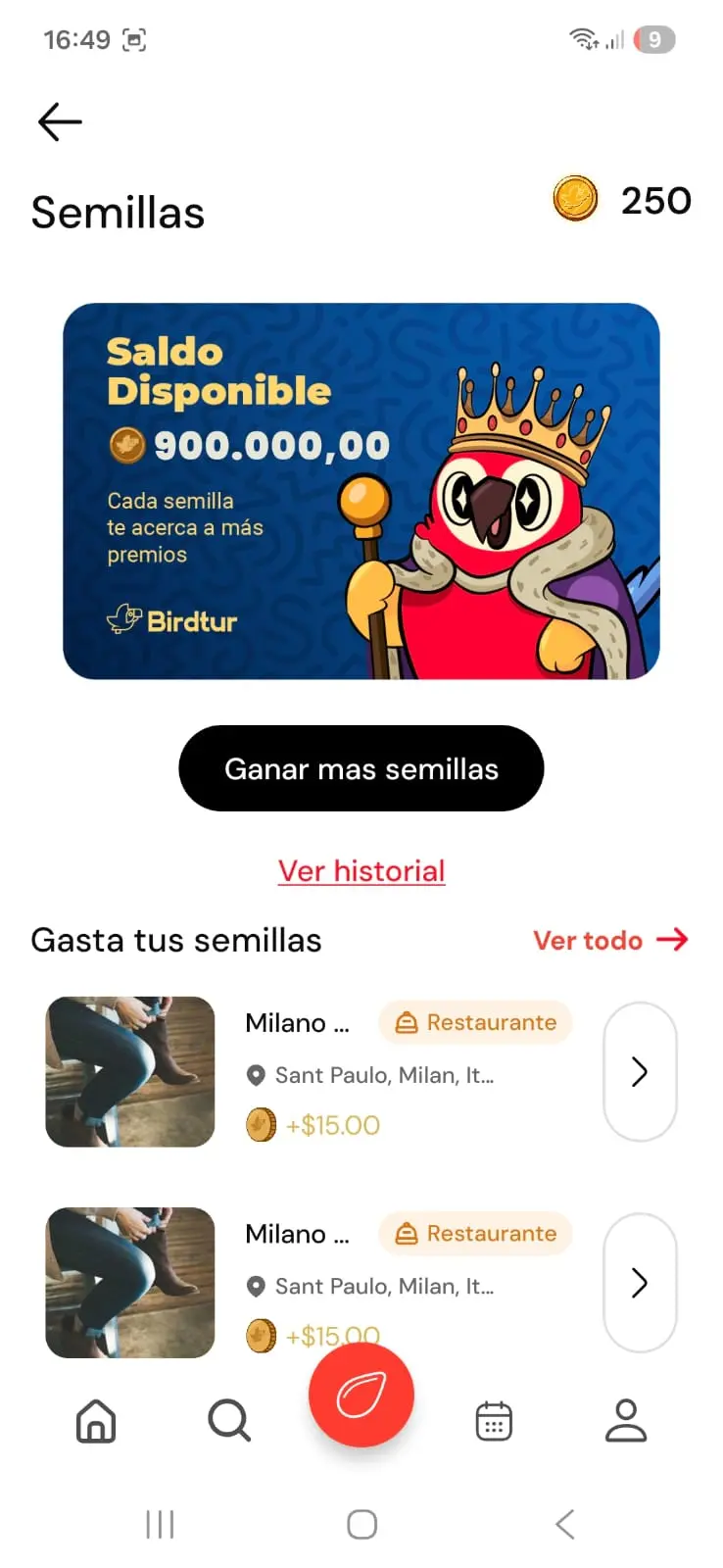This screenshot has width=723, height=1568.
Task: Go back with the arrow at top left
Action: [59, 122]
